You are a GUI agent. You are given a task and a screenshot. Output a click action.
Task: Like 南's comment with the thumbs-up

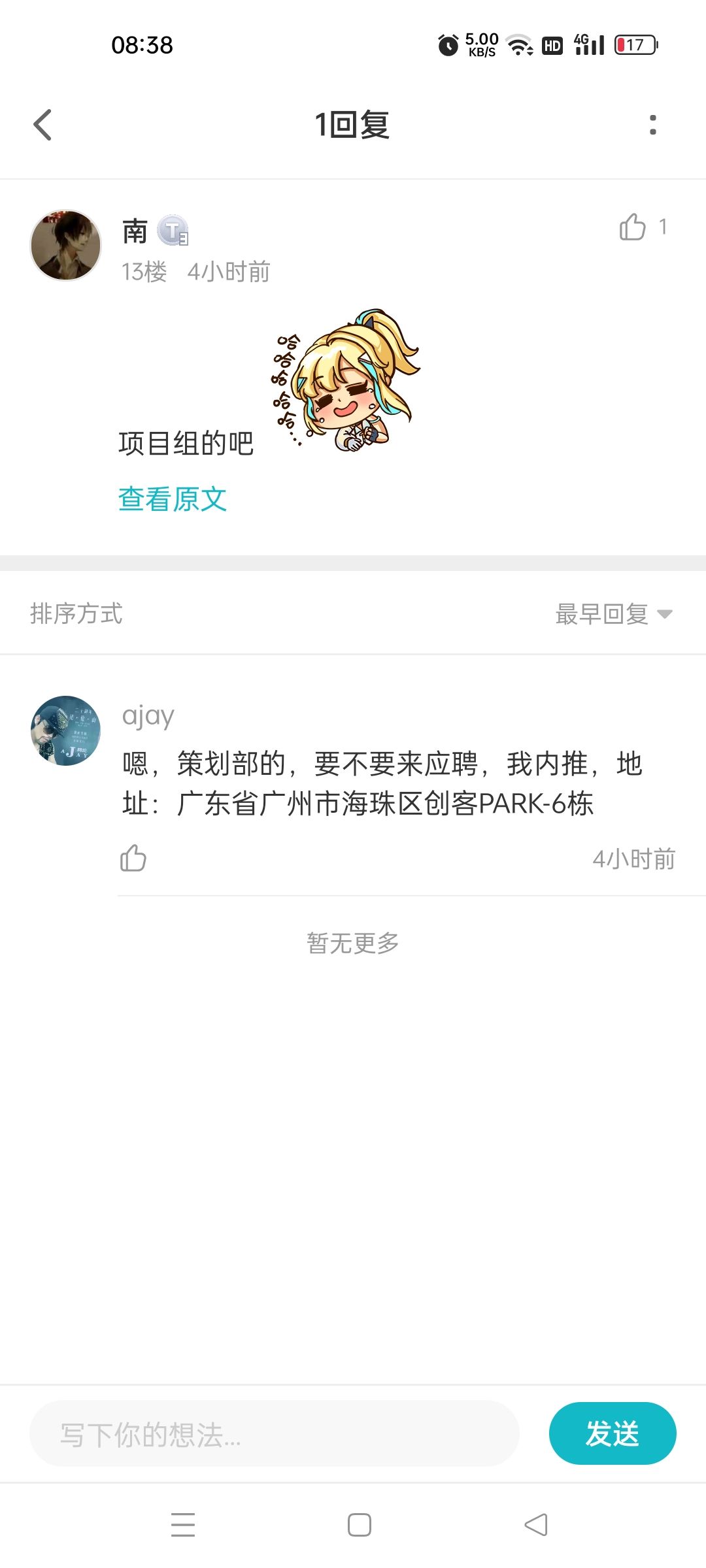pyautogui.click(x=631, y=229)
